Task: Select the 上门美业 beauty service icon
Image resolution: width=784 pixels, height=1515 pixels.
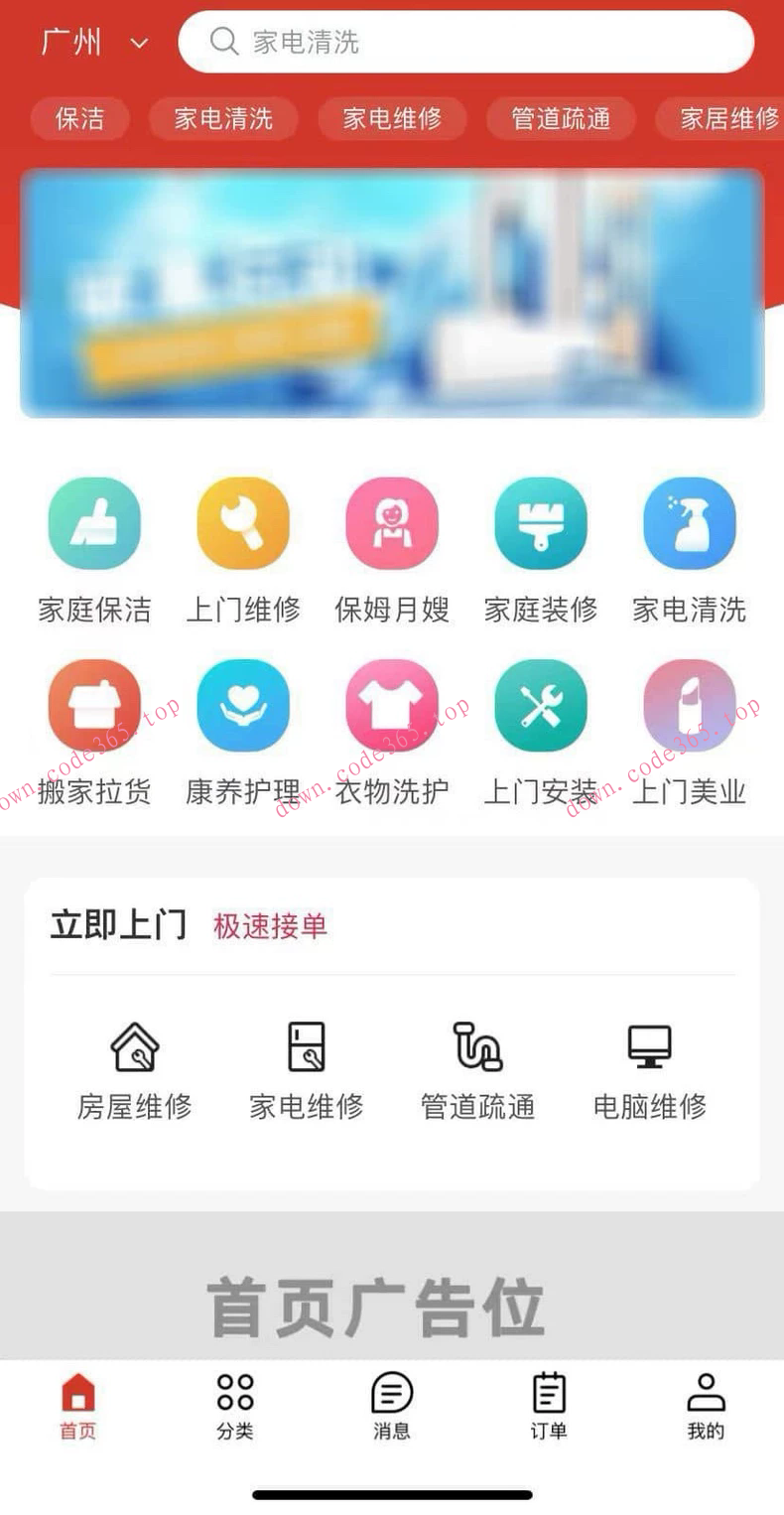Action: (690, 705)
